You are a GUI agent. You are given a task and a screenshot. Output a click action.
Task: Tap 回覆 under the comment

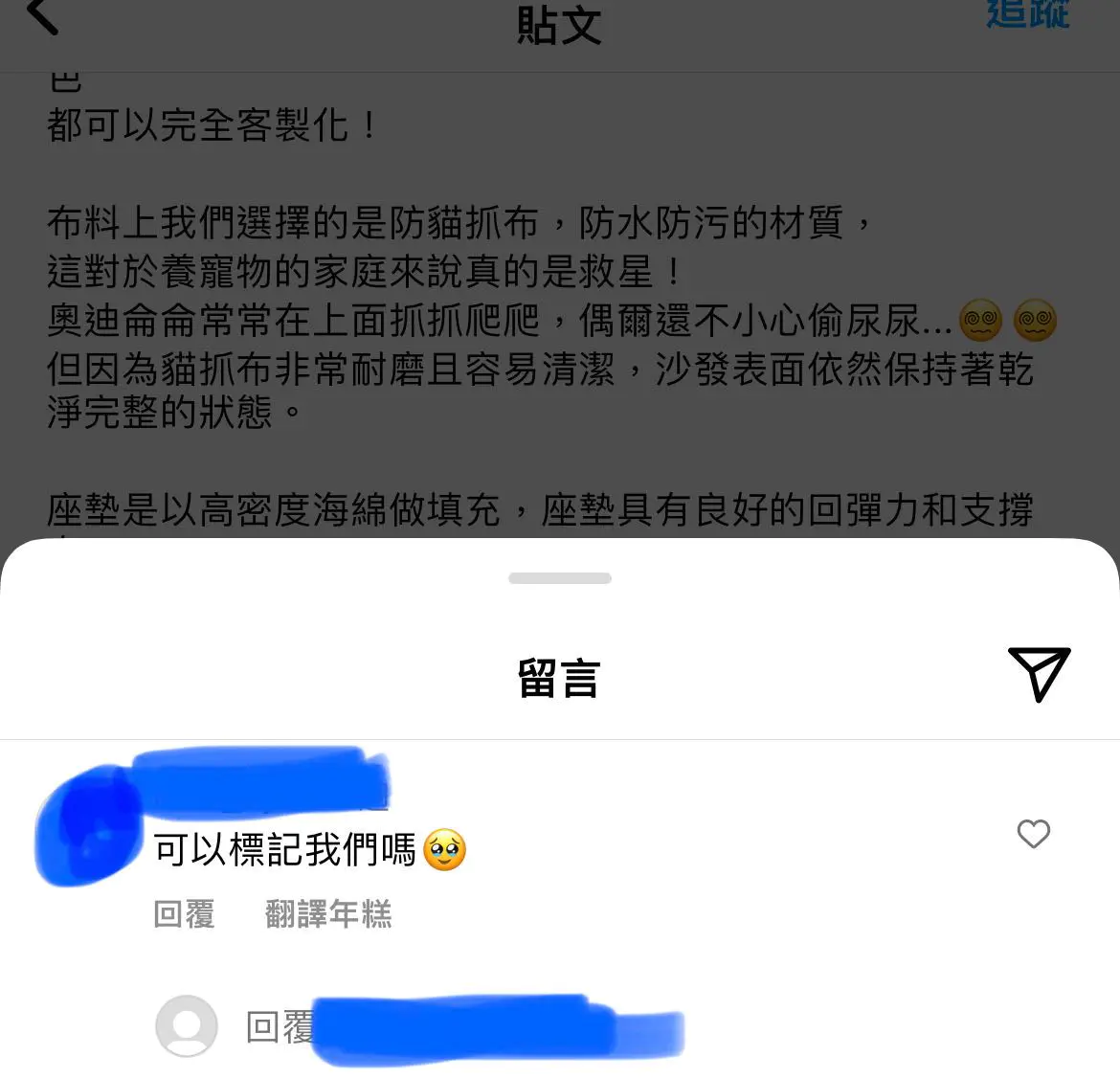point(184,914)
